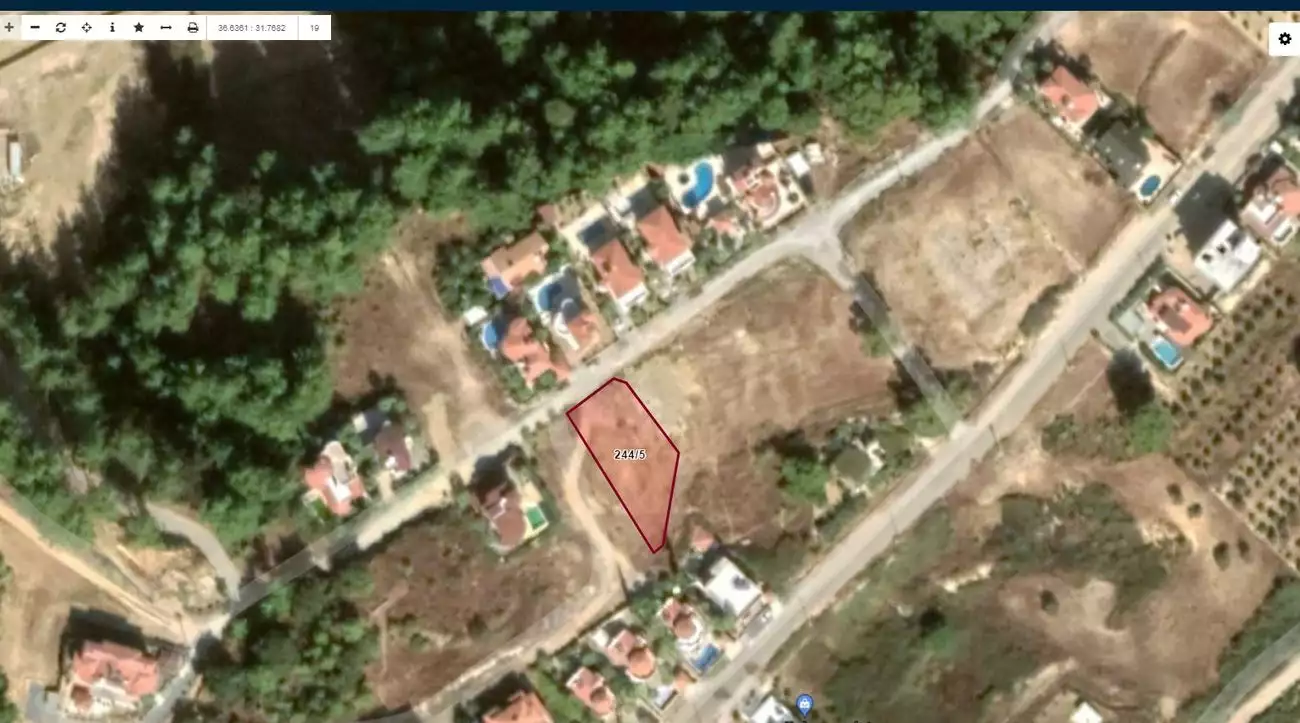Screen dimensions: 1300x723
Task: Zoom in with the plus button
Action: (9, 27)
